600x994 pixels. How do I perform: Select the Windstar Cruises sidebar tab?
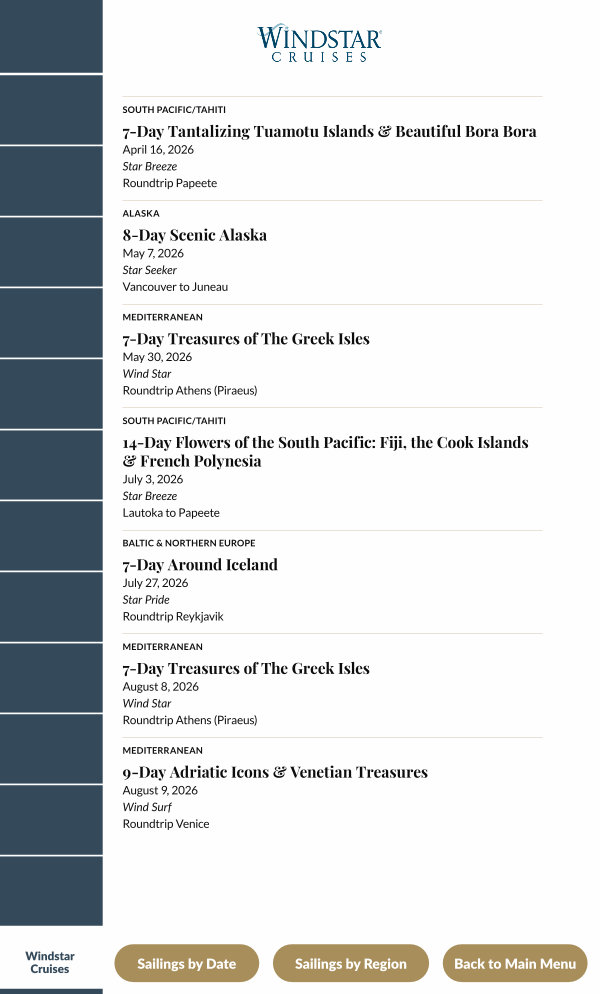pos(50,962)
